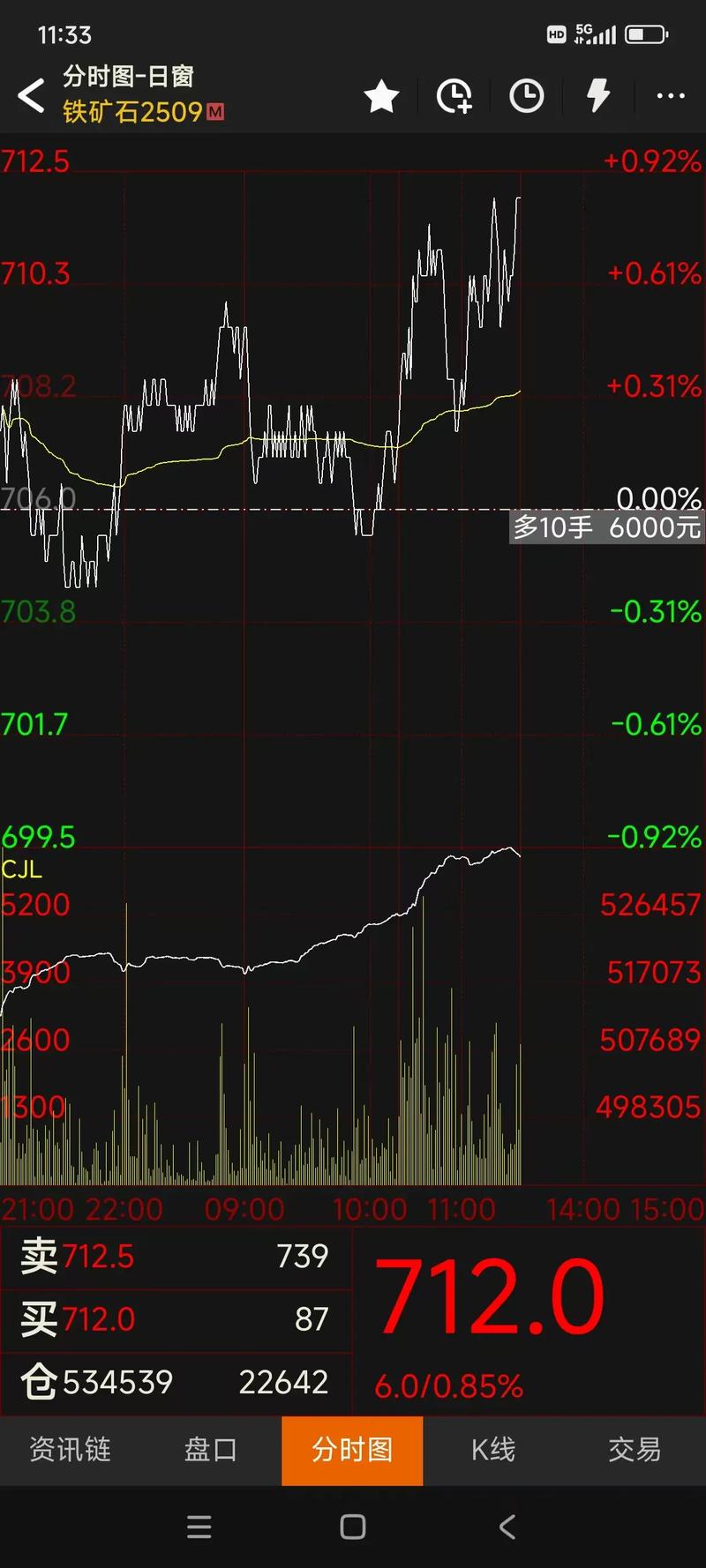
Task: Switch to the 盘口 tab
Action: (x=211, y=1450)
